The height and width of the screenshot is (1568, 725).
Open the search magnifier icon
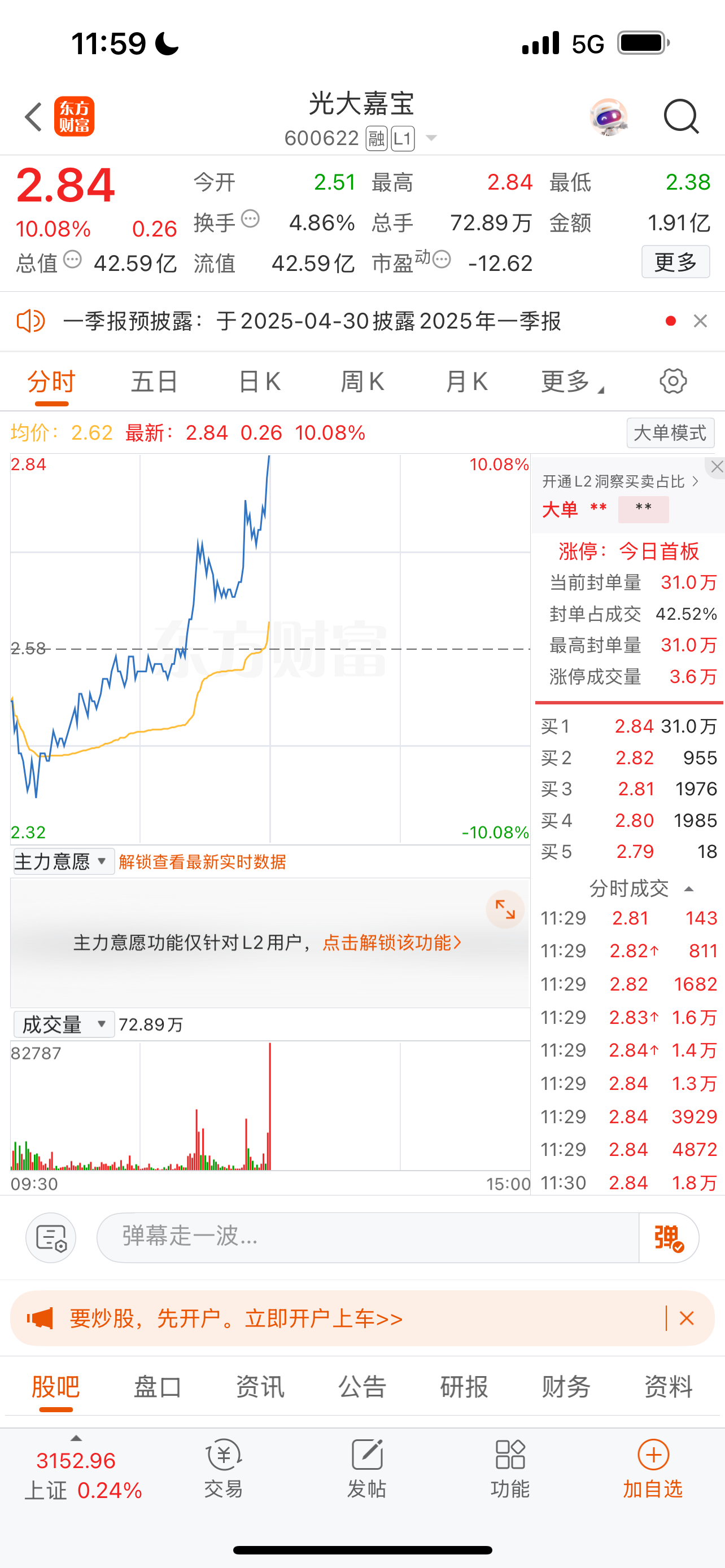click(x=680, y=116)
